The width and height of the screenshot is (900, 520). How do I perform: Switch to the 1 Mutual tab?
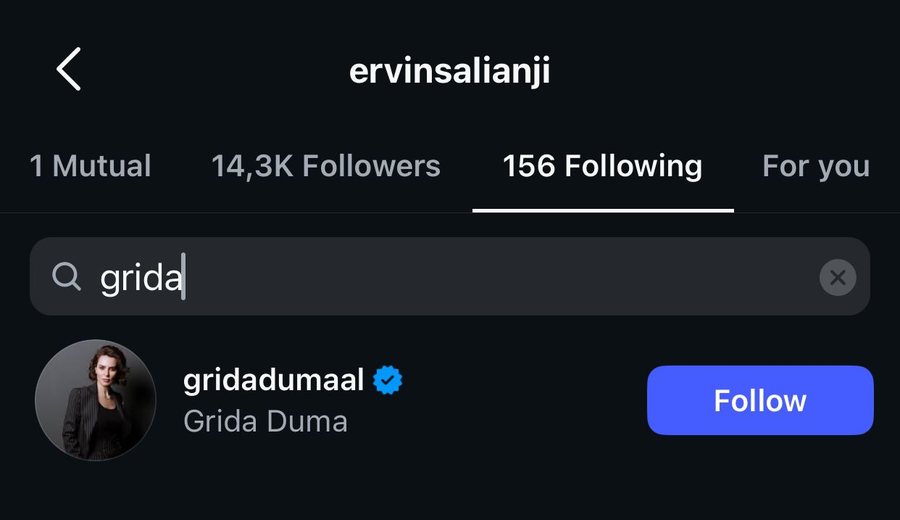point(90,166)
